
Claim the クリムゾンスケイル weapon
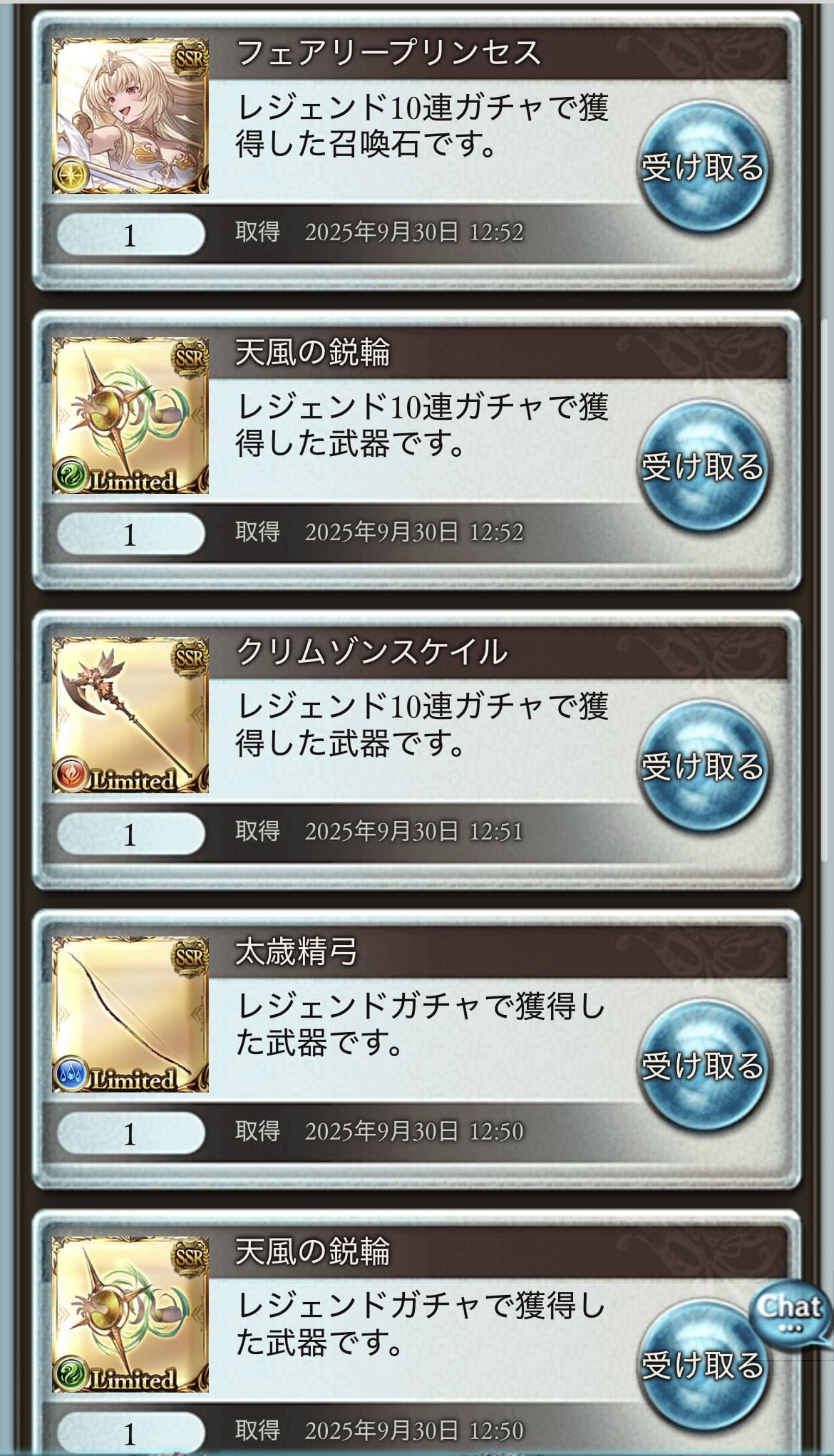click(x=703, y=767)
